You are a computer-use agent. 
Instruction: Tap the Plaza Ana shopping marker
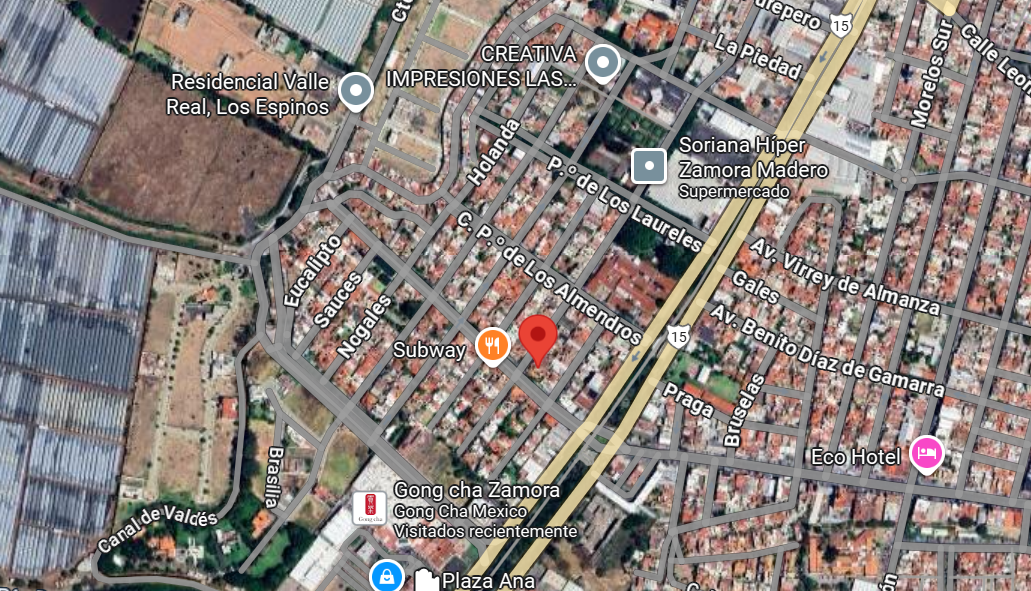387,575
